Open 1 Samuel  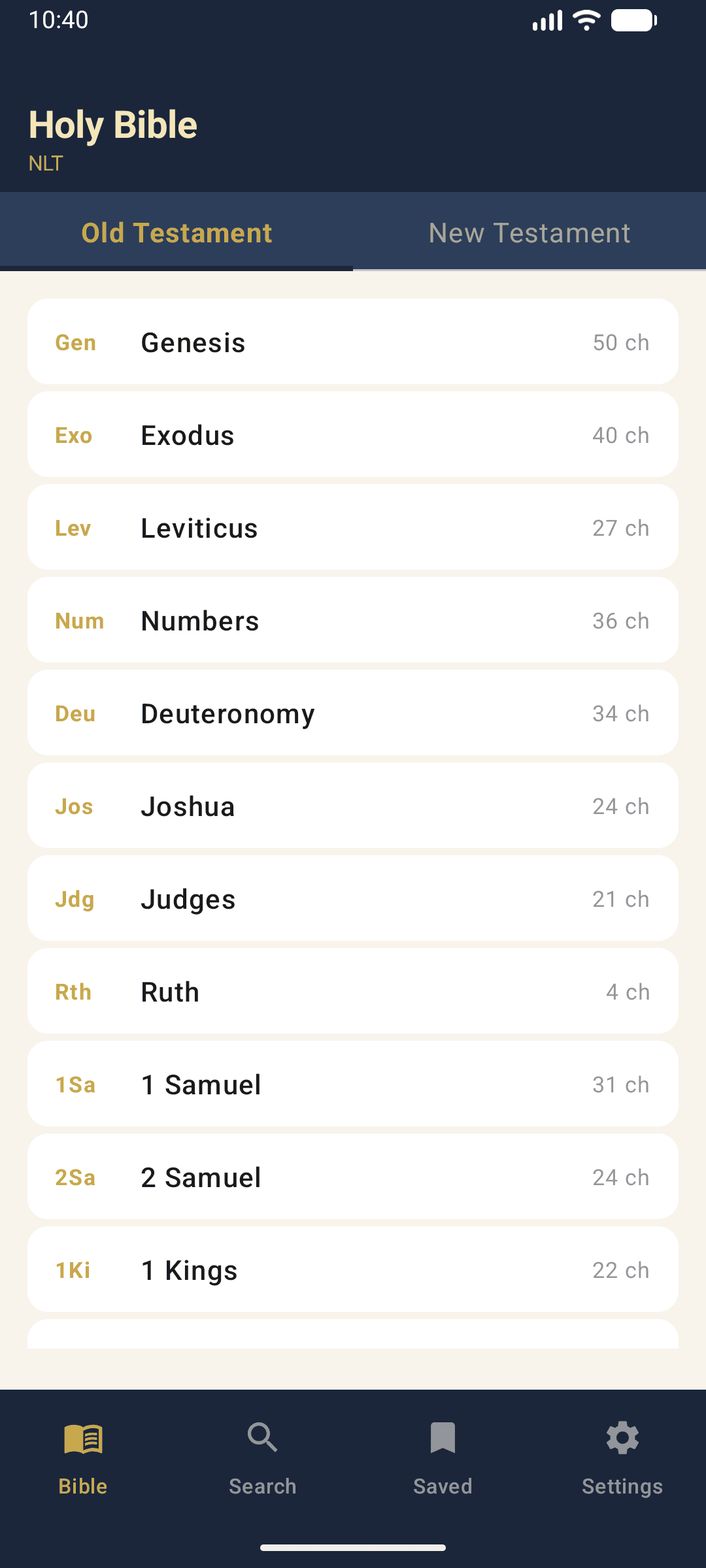point(353,1084)
